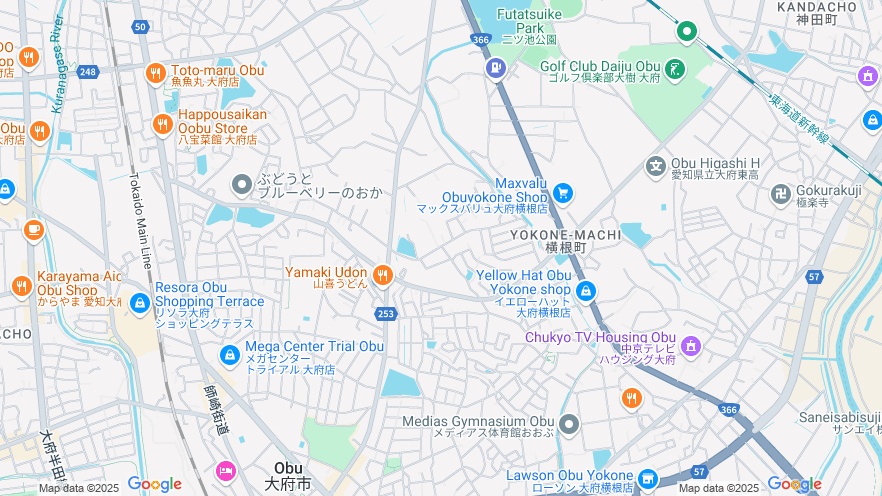The width and height of the screenshot is (882, 496).
Task: Tap the Gokurakuji temple marker
Action: [x=782, y=193]
